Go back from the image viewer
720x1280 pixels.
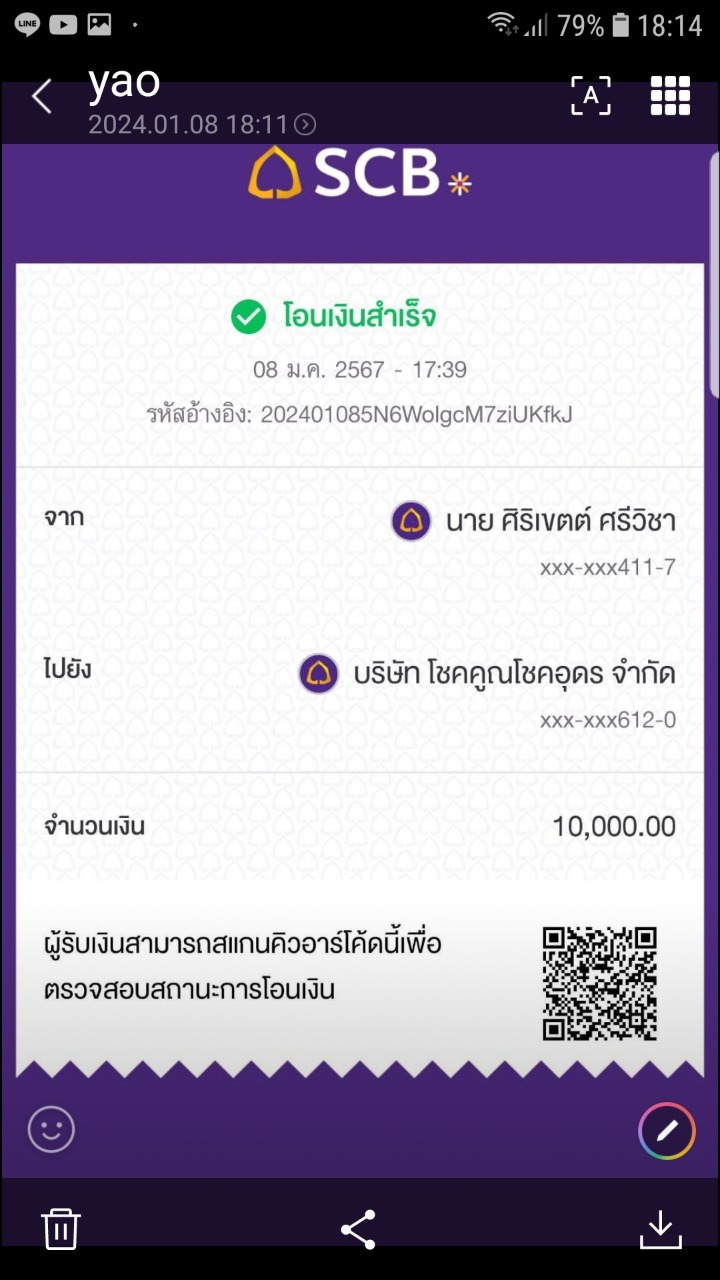point(41,97)
